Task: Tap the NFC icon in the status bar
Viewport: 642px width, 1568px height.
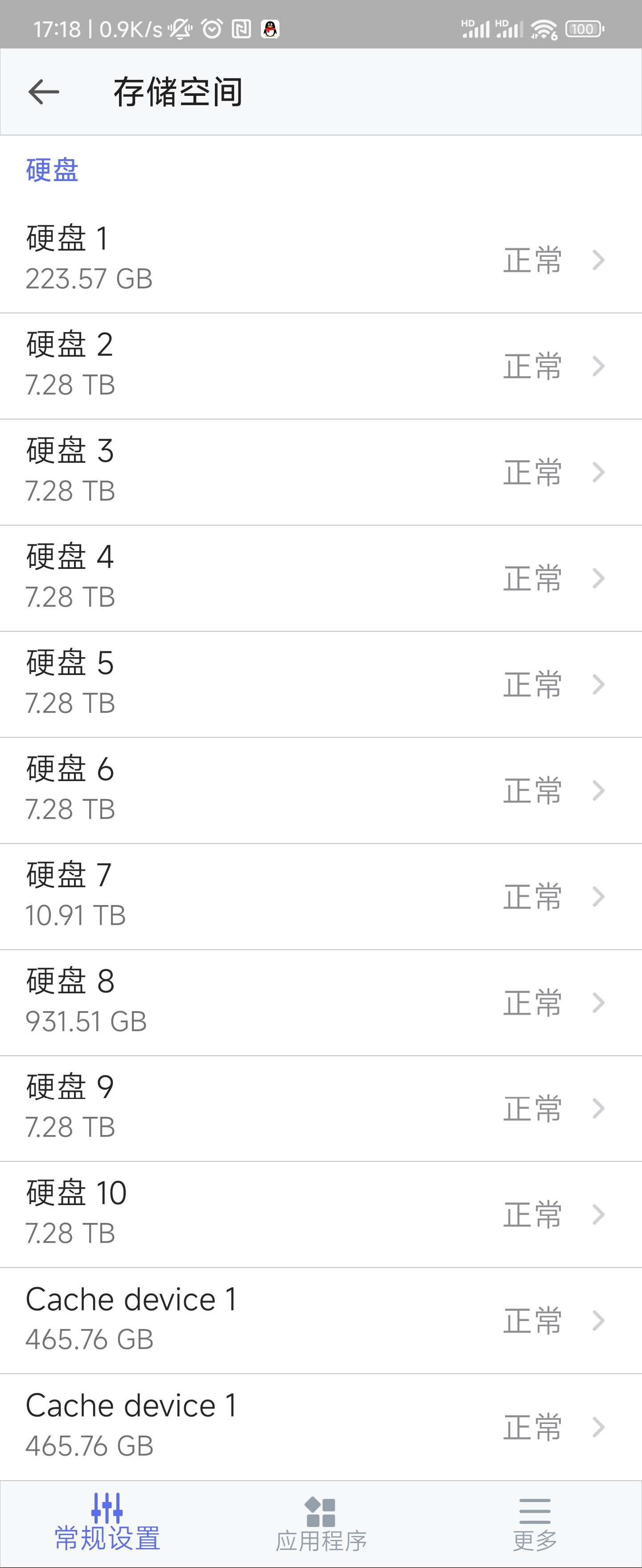Action: [241, 28]
